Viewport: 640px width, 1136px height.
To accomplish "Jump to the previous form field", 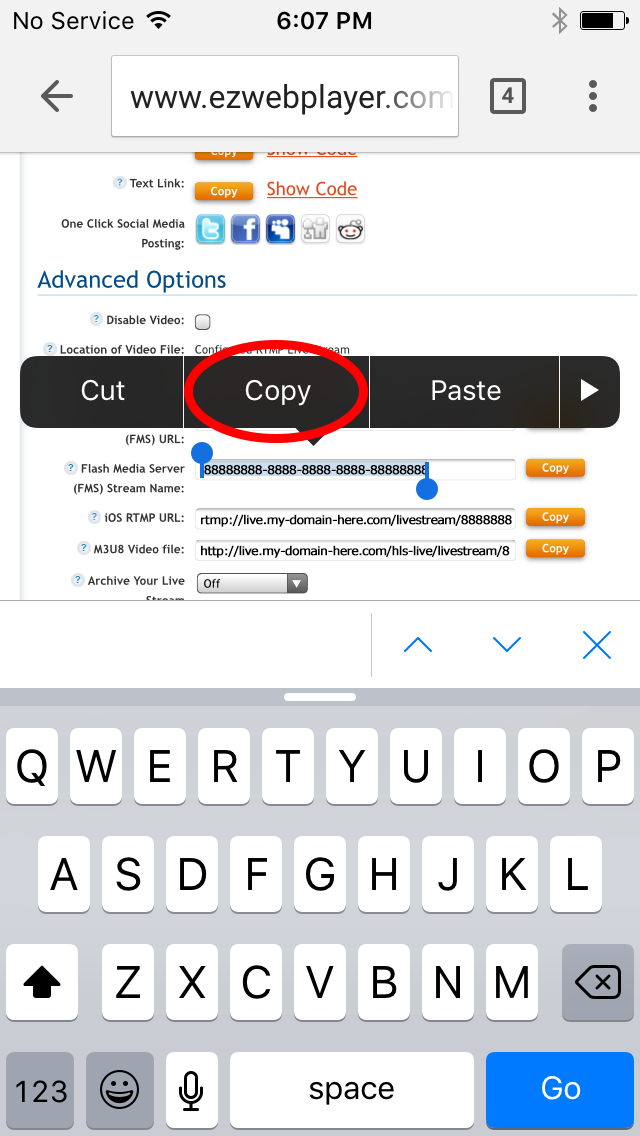I will click(x=418, y=645).
